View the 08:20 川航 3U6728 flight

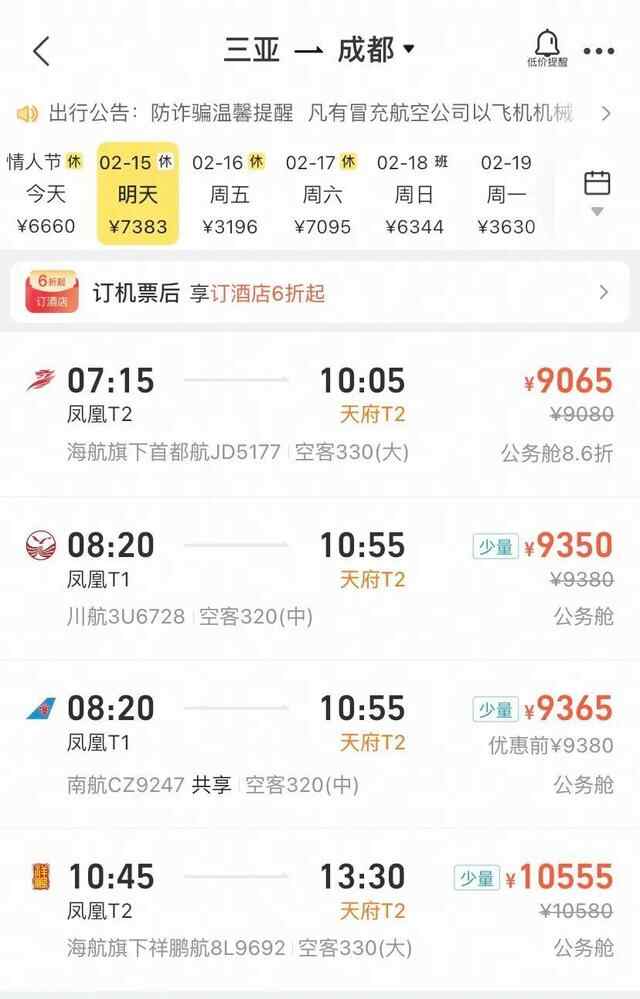[x=320, y=580]
